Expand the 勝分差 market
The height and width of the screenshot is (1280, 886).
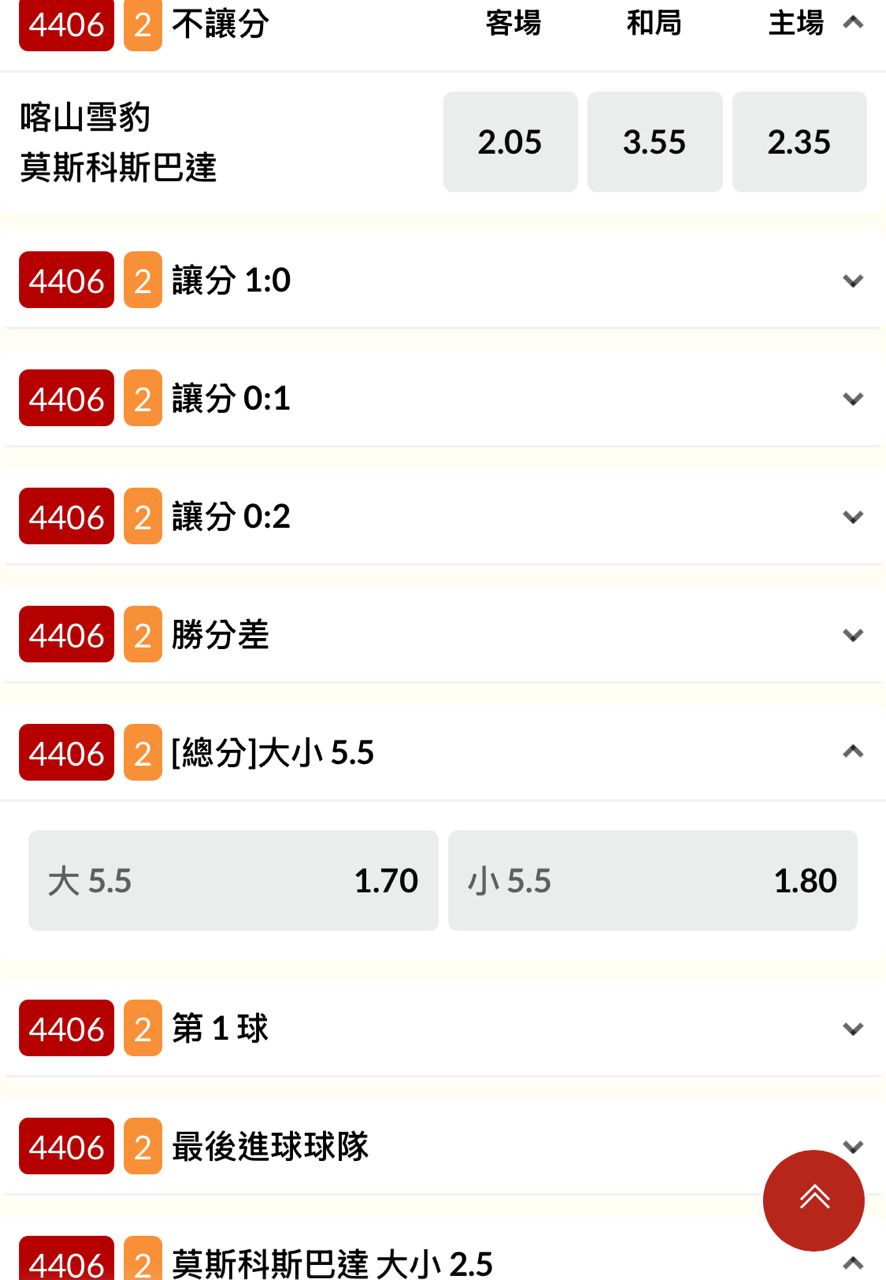(852, 635)
